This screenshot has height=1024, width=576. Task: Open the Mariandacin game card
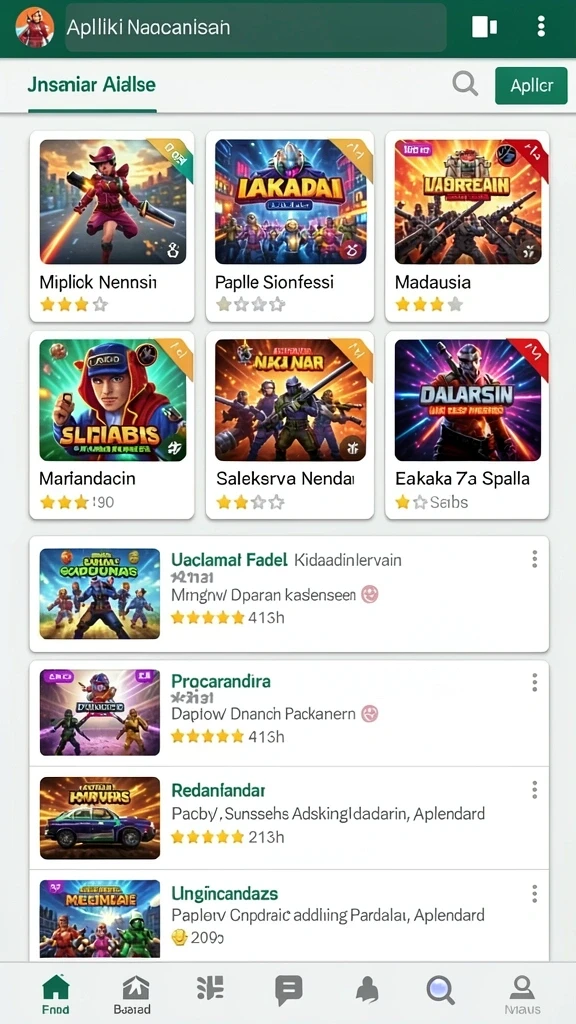[112, 424]
